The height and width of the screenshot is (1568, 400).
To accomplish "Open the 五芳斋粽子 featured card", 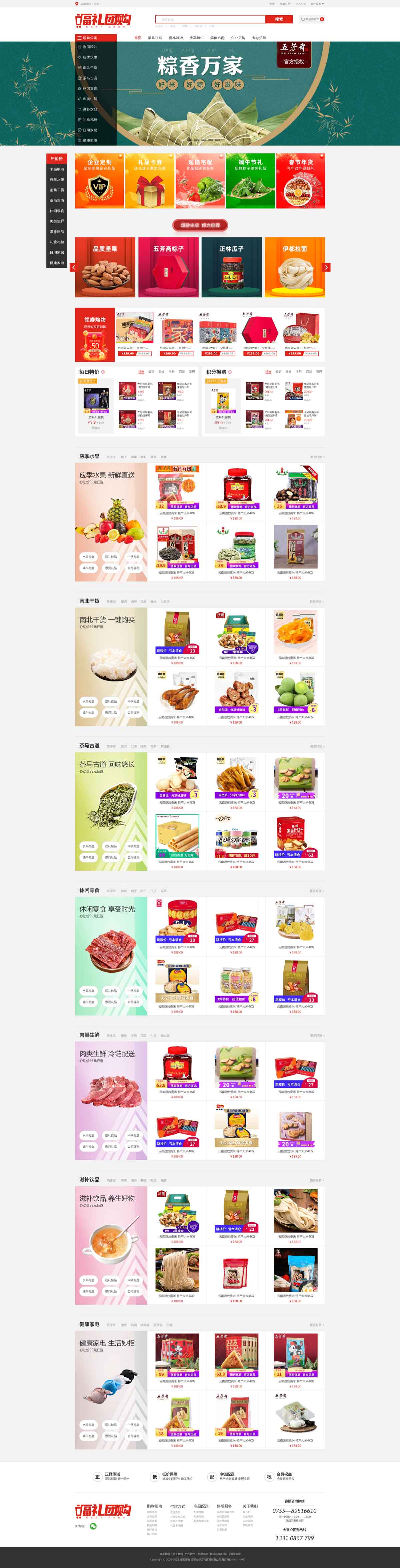I will tap(168, 267).
